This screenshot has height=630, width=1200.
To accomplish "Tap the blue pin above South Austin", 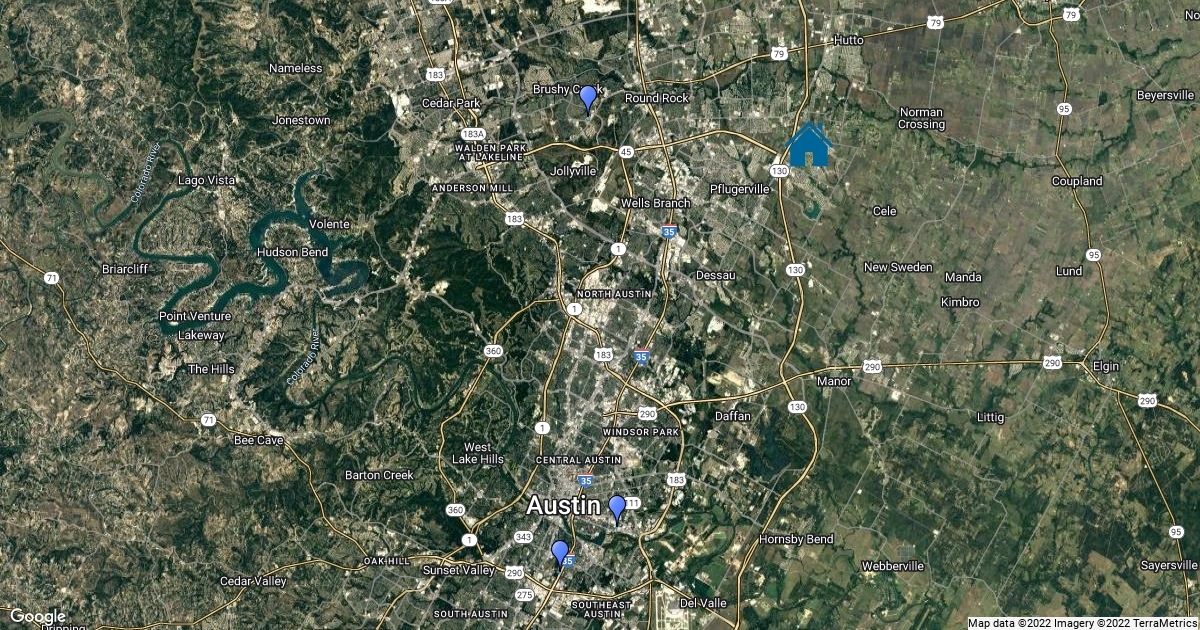I will 560,553.
